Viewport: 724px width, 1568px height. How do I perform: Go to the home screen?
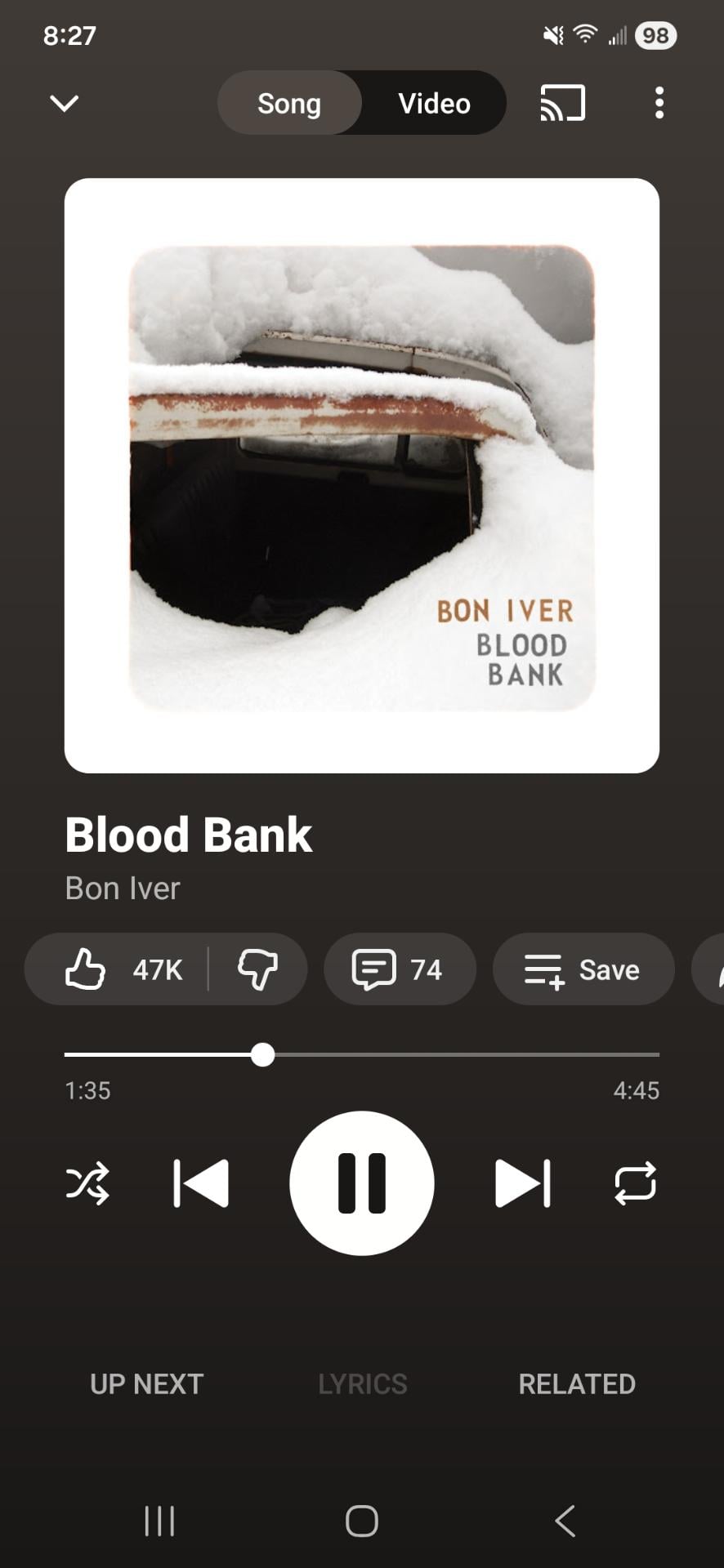click(361, 1521)
